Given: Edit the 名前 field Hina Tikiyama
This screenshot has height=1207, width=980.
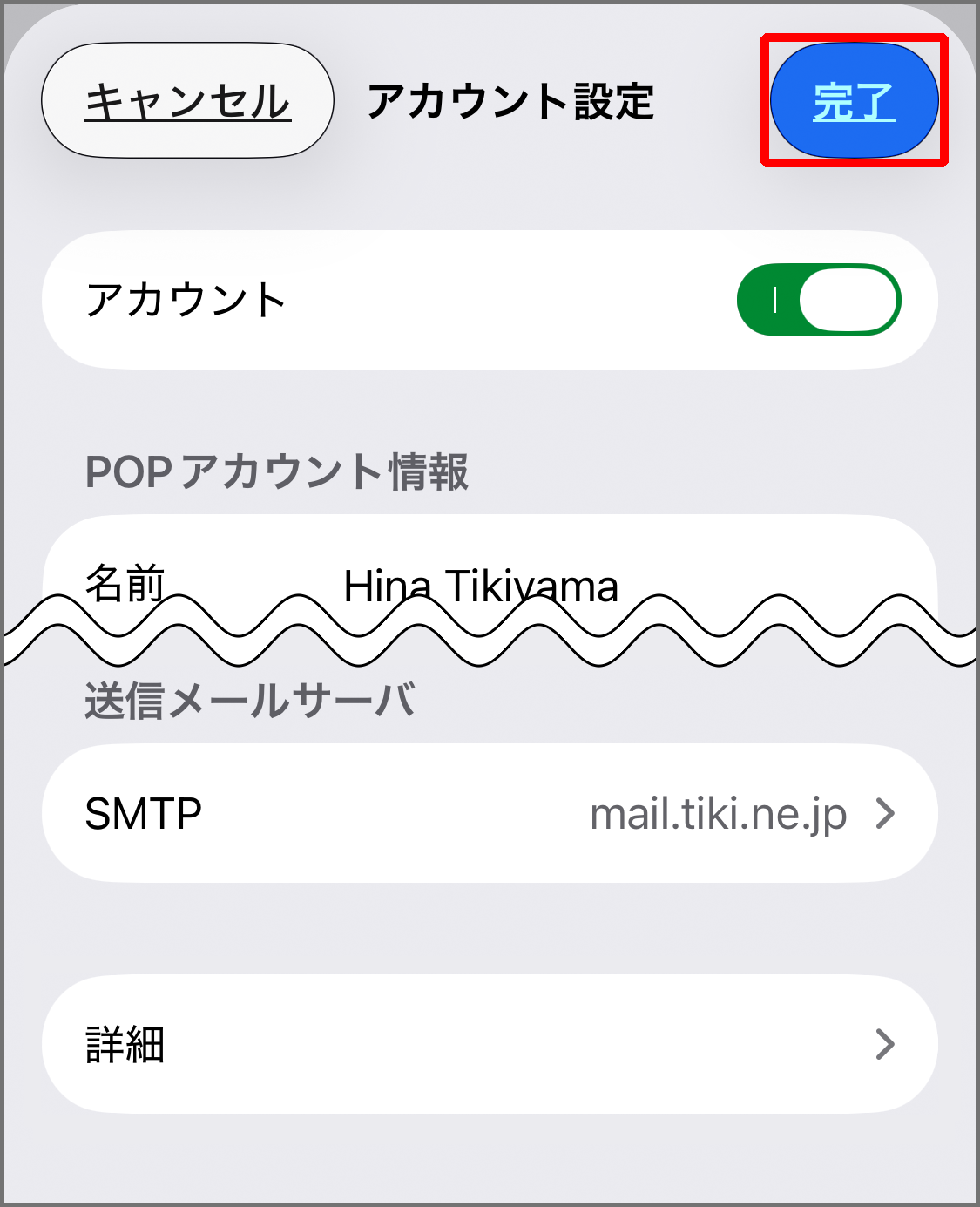Looking at the screenshot, I should point(481,581).
